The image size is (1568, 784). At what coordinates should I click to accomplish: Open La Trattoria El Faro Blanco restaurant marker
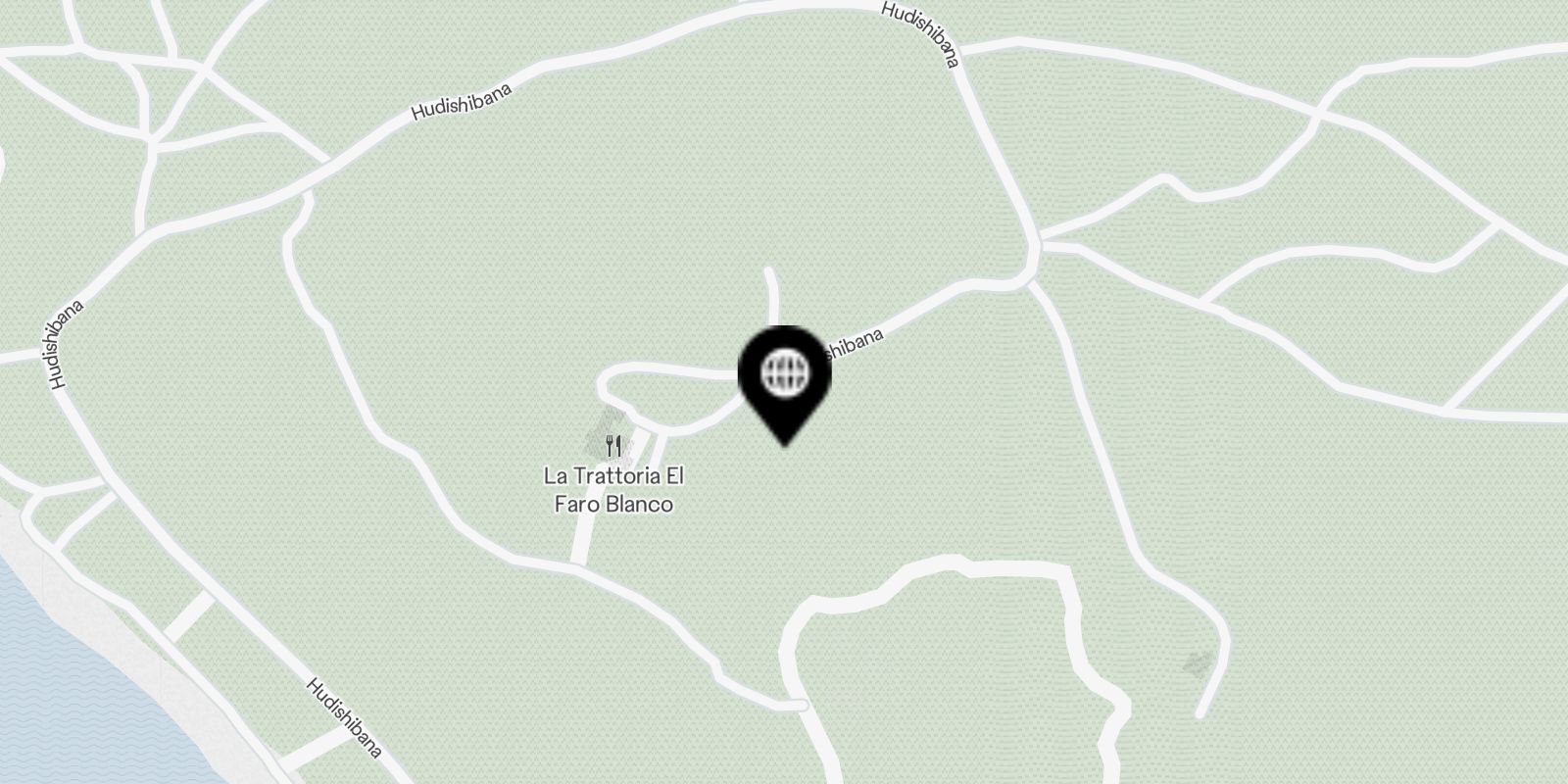pyautogui.click(x=614, y=447)
